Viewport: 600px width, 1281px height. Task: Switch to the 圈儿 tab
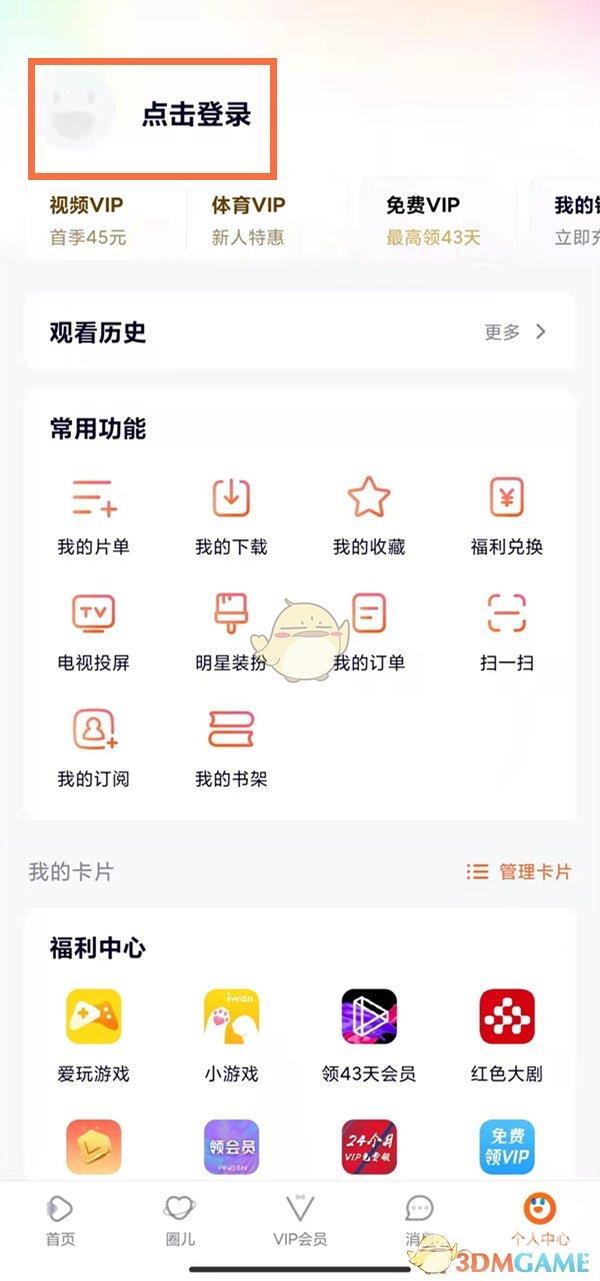coord(180,1221)
